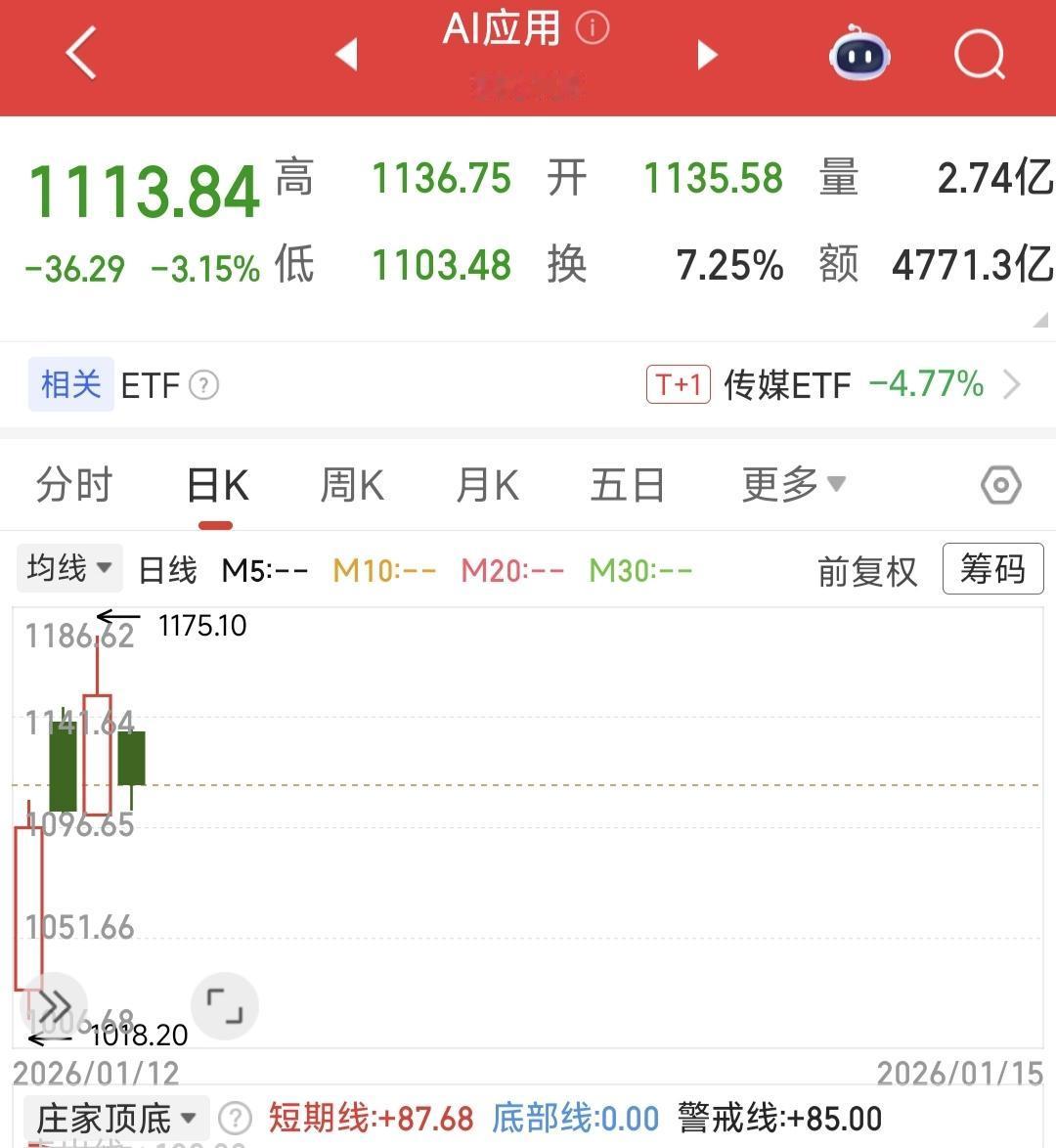
Task: Open the AI robot assistant
Action: click(858, 55)
